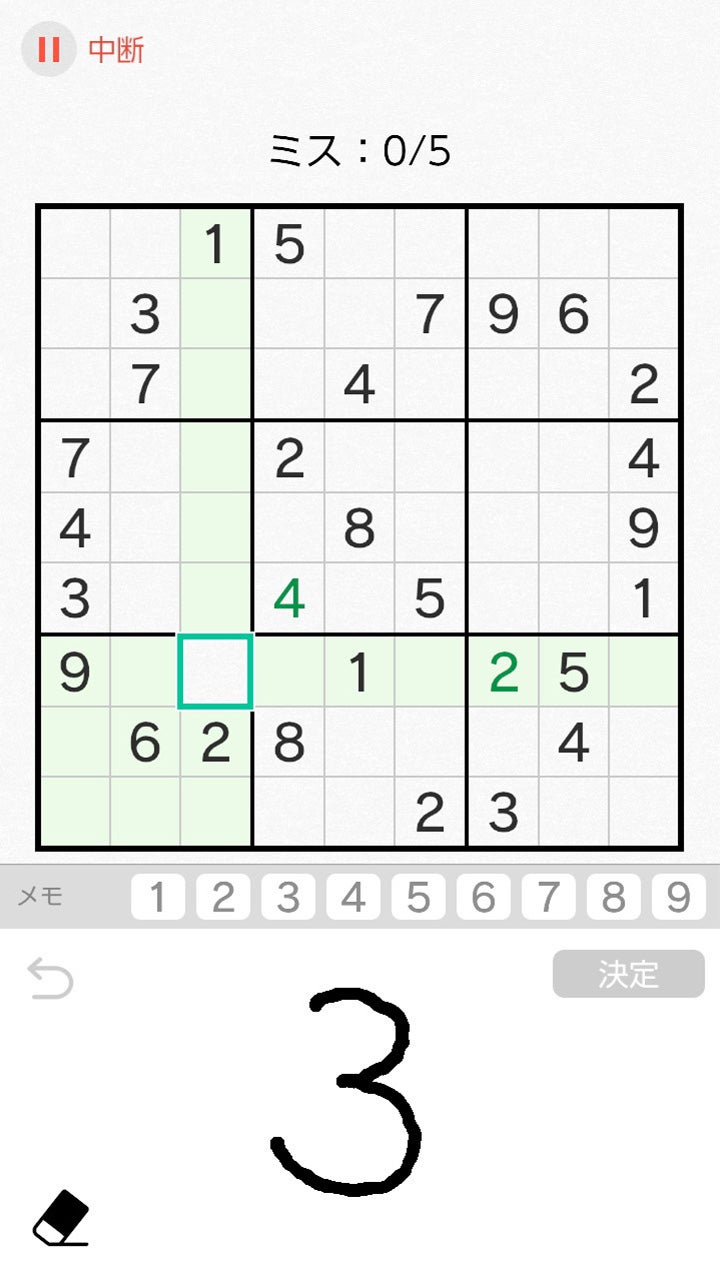The image size is (720, 1280).
Task: Select the green 4 cell in the grid
Action: 288,599
